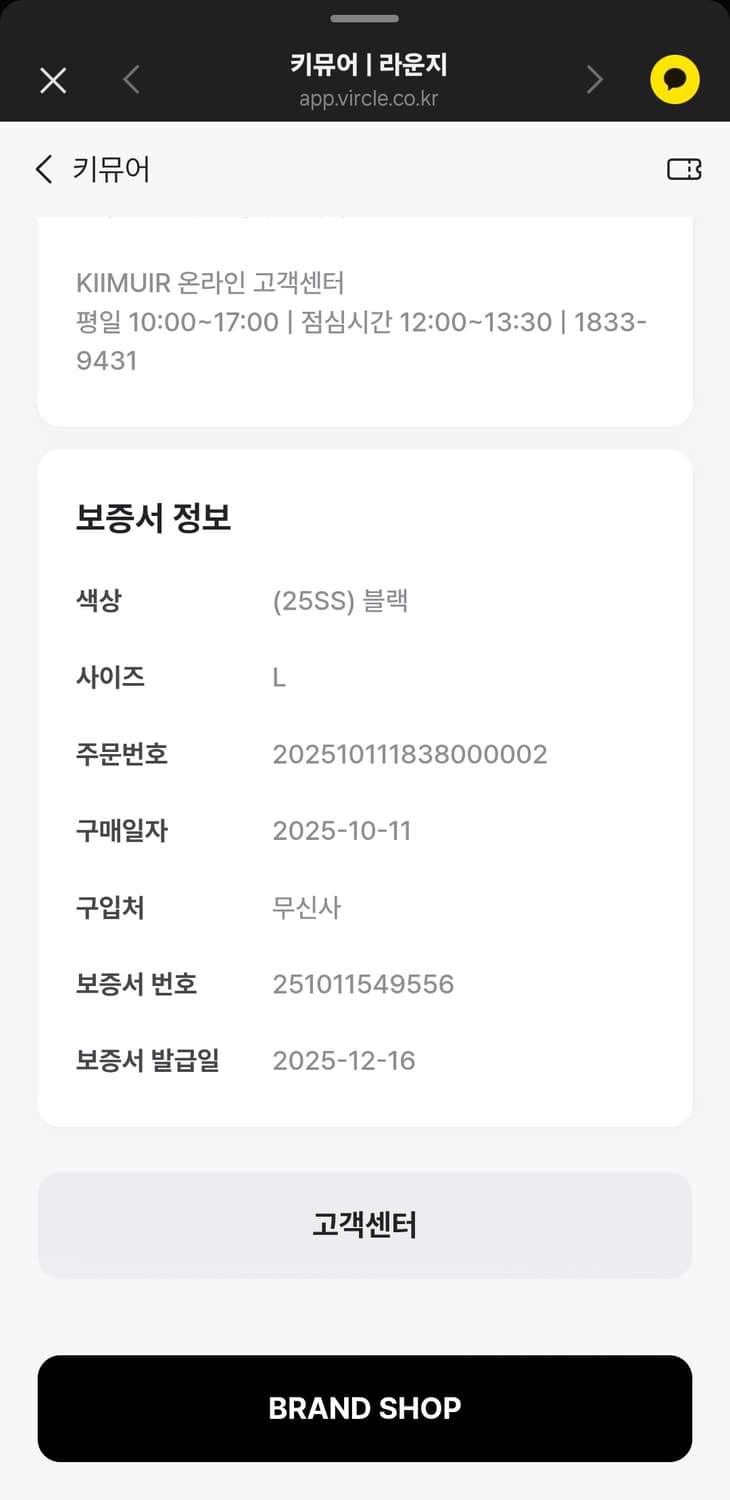Tap the sheet drag handle at the top
The height and width of the screenshot is (1500, 730).
(365, 18)
